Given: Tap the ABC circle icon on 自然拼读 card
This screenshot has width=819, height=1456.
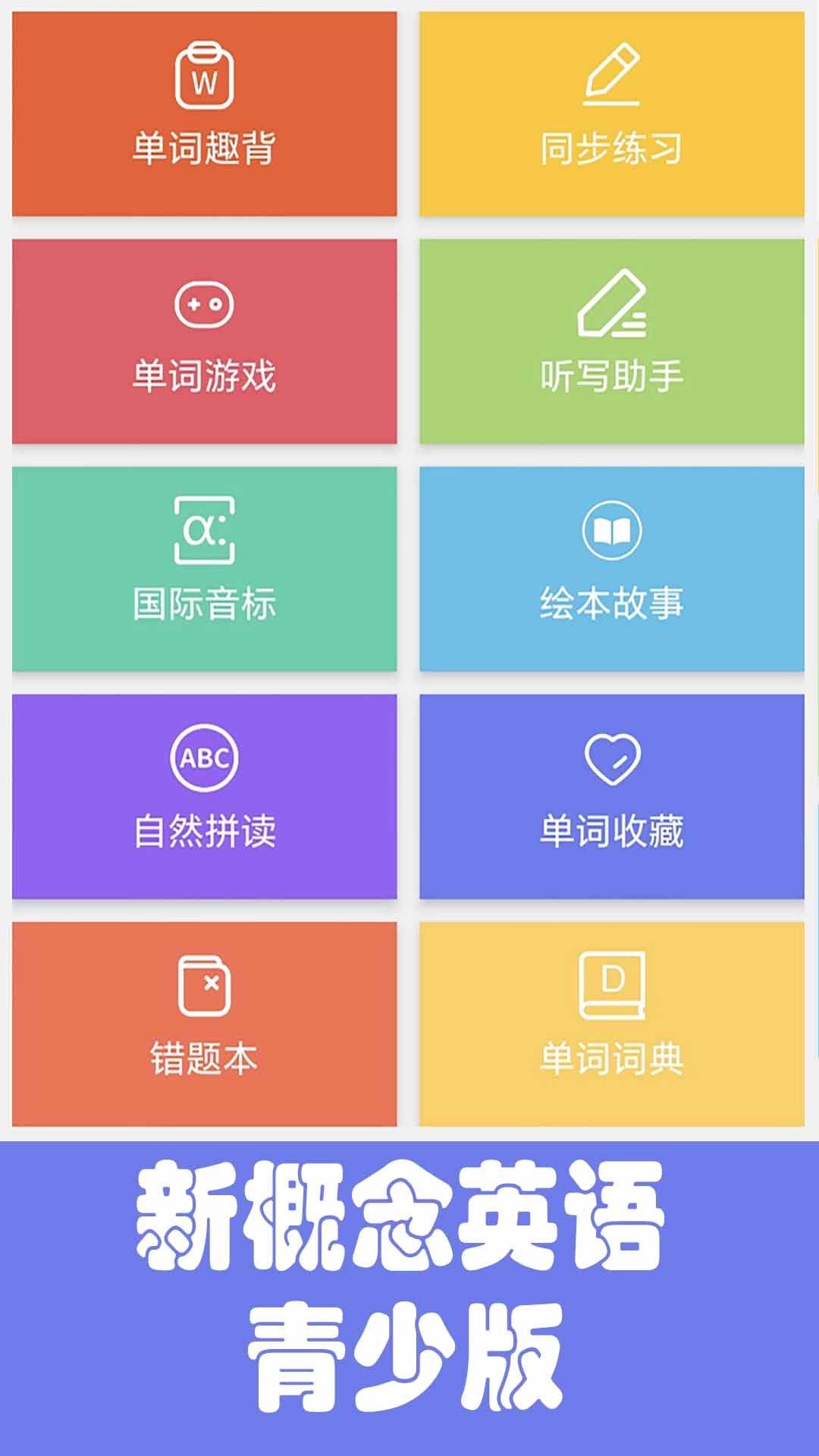Looking at the screenshot, I should pyautogui.click(x=205, y=758).
